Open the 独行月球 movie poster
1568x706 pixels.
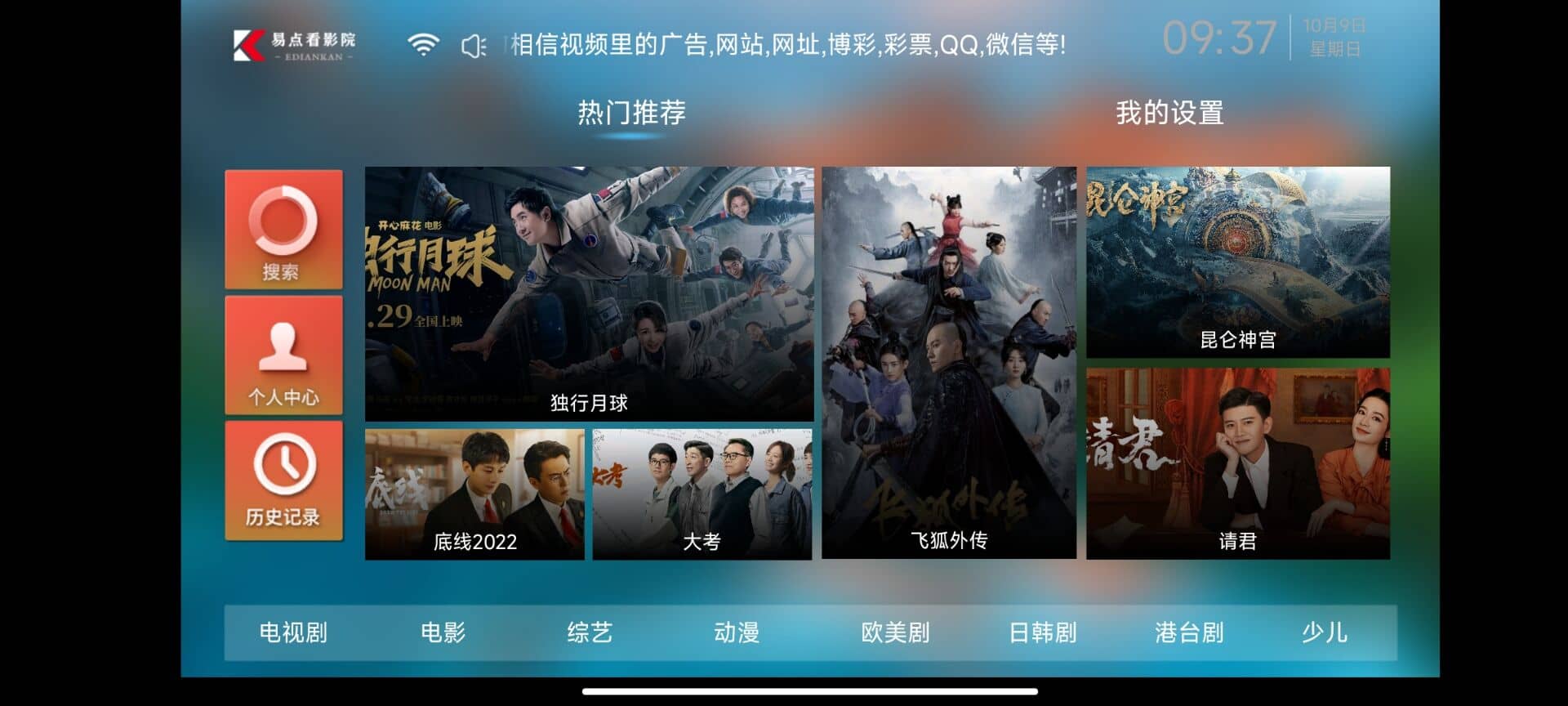(x=589, y=294)
